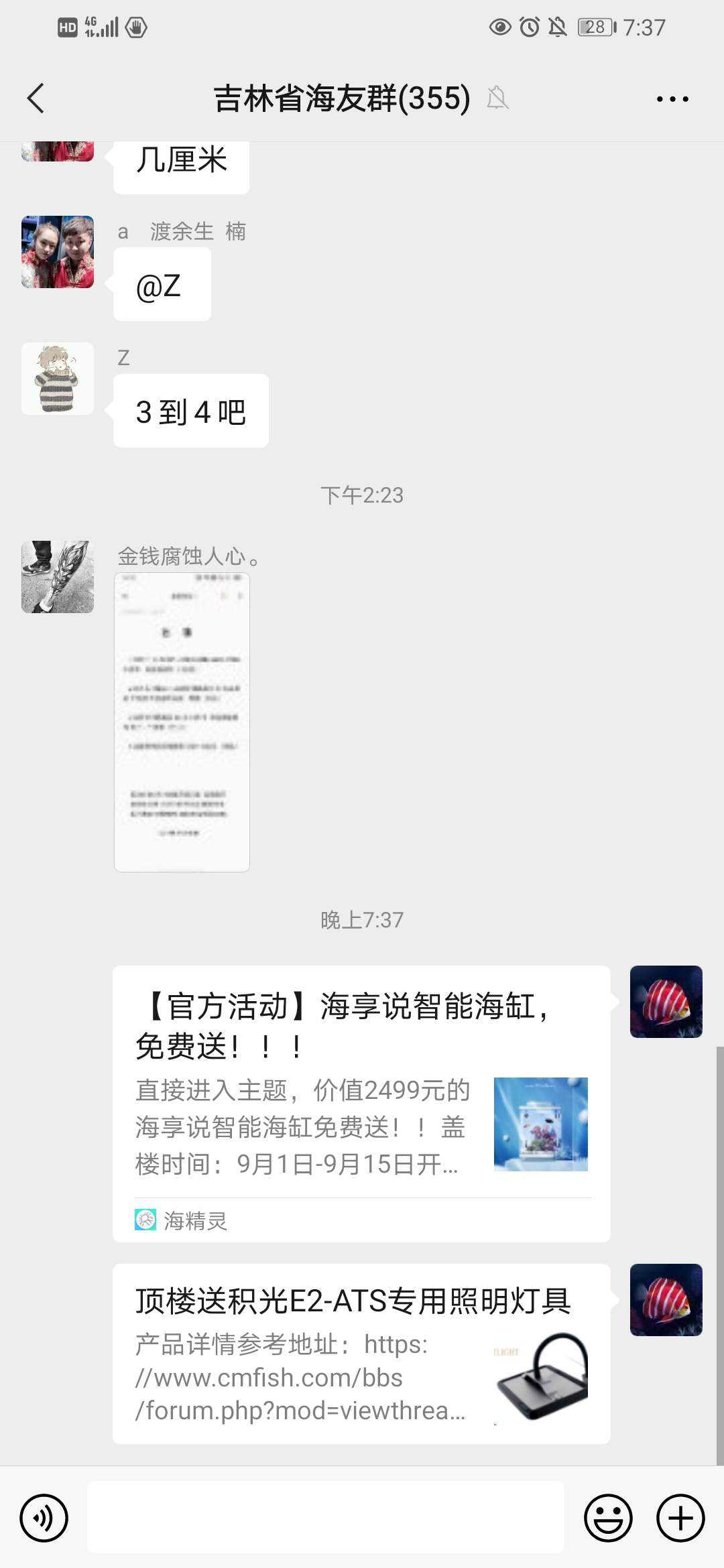Open group chat info via three dots
Screen dimensions: 724x1568
point(672,99)
